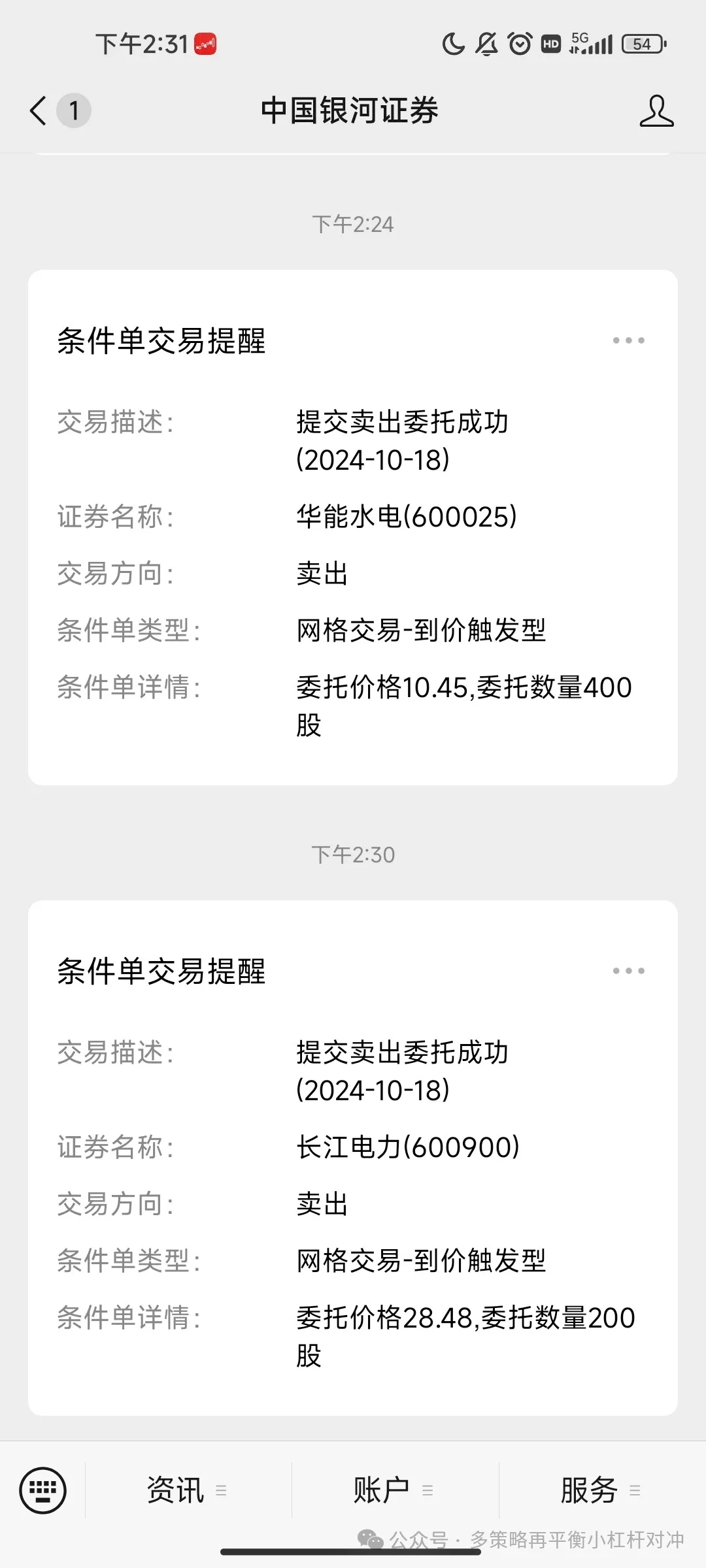Expand the 资讯 menu
Image resolution: width=706 pixels, height=1568 pixels.
pyautogui.click(x=187, y=1490)
